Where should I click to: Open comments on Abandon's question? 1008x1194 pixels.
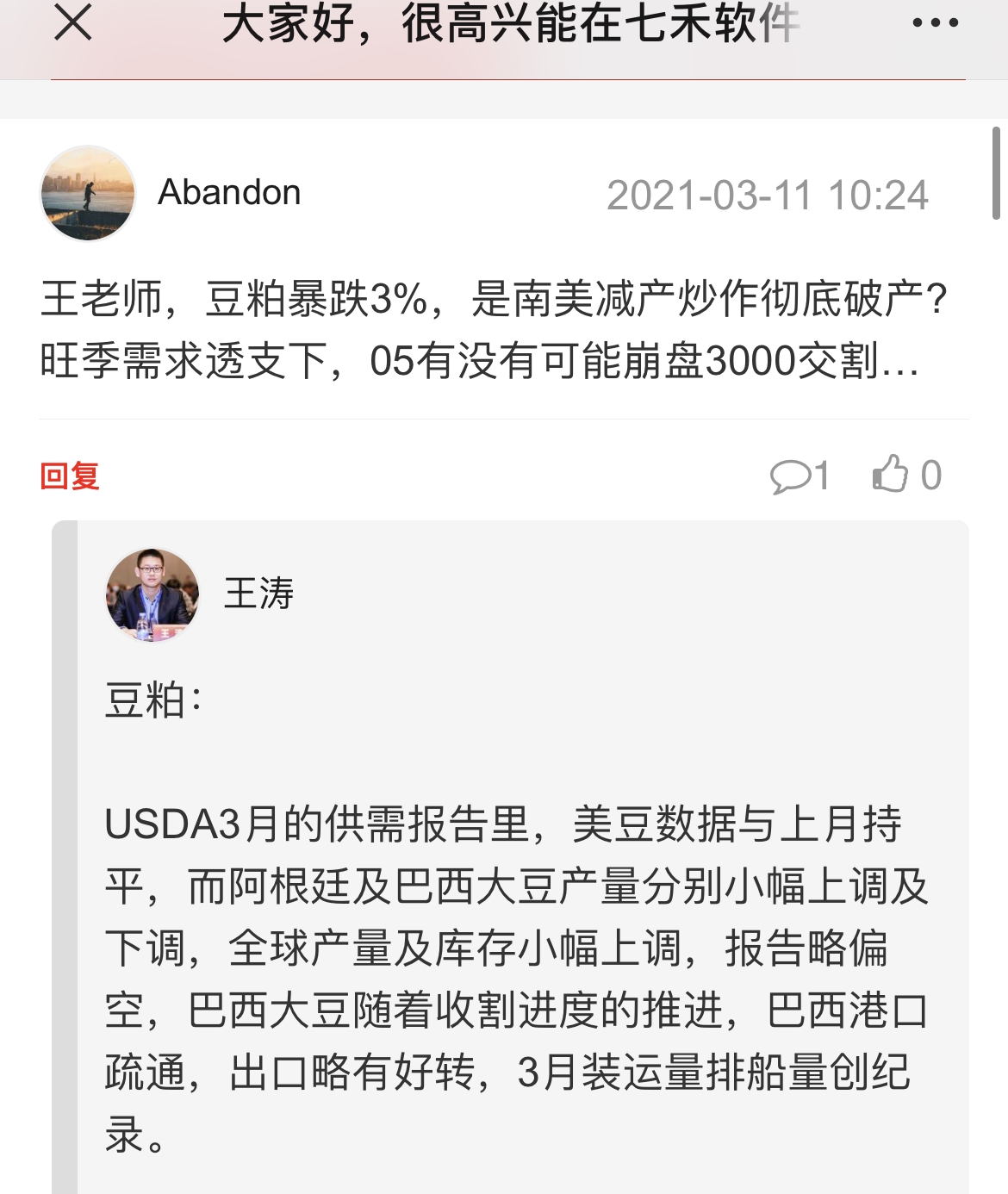(x=799, y=476)
